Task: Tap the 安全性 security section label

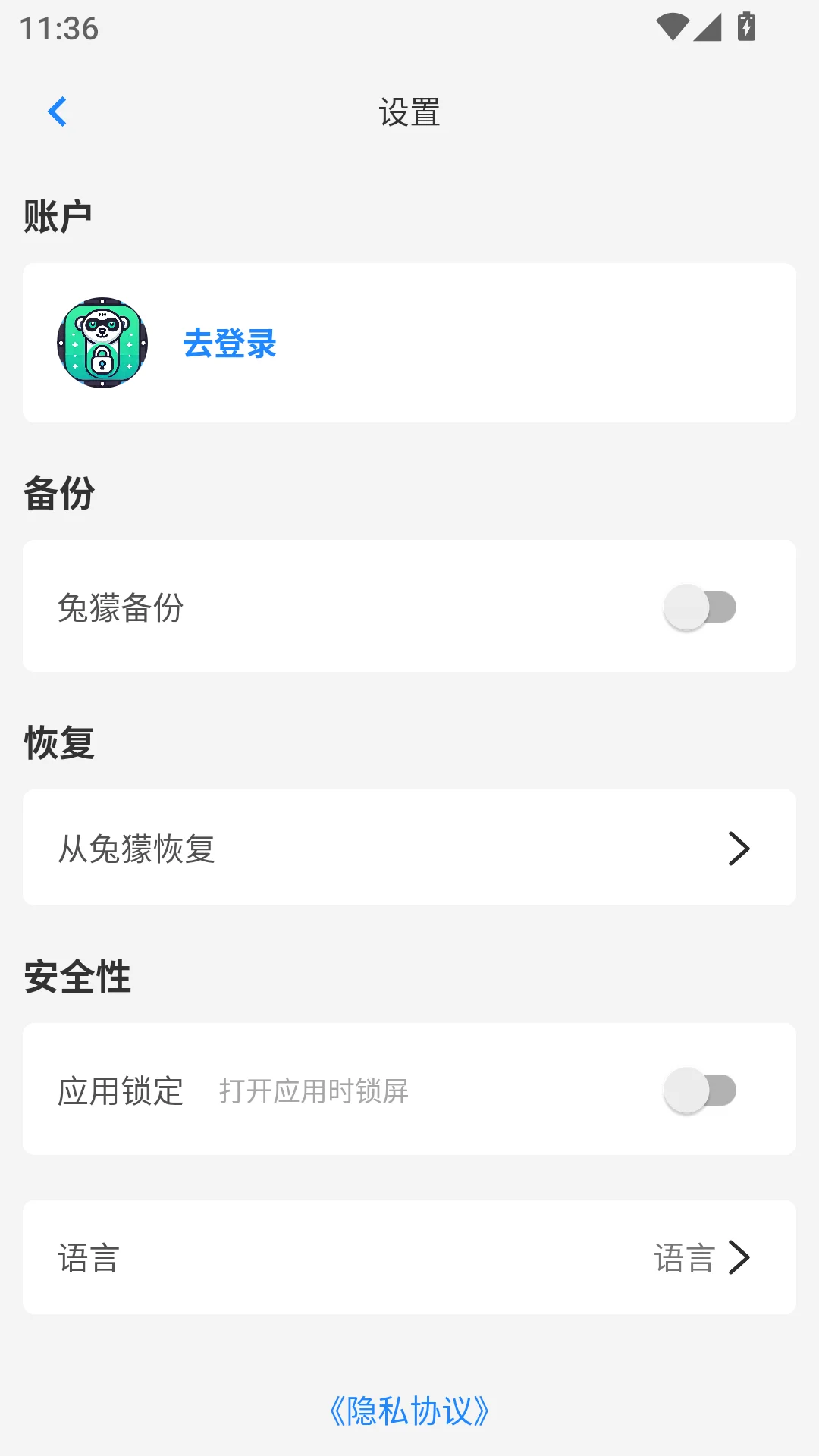Action: (x=77, y=977)
